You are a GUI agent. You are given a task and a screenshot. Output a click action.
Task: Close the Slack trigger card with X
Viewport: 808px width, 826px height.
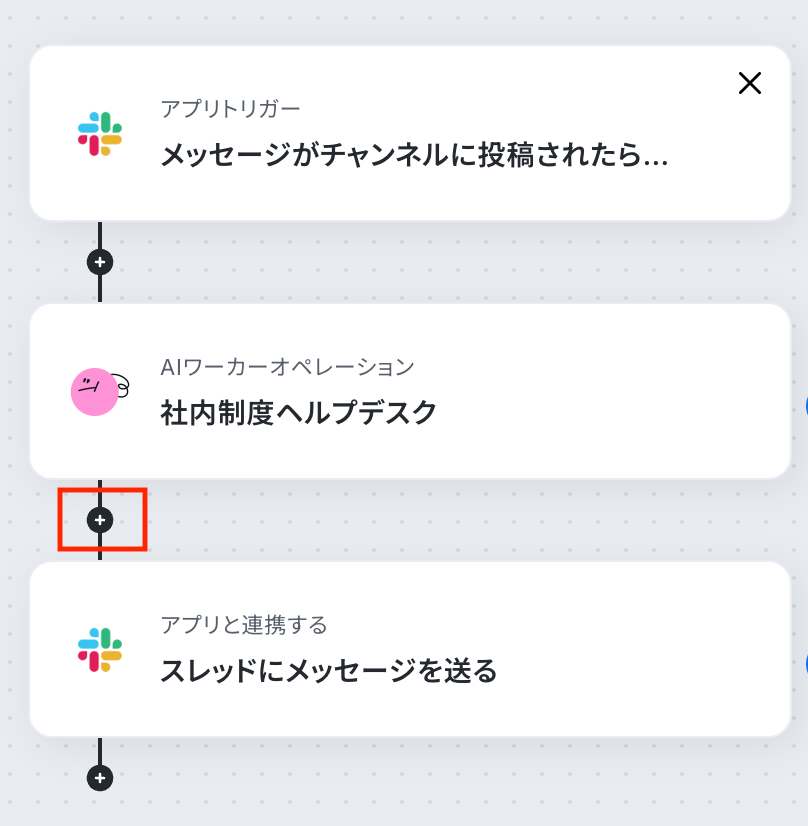[x=749, y=83]
